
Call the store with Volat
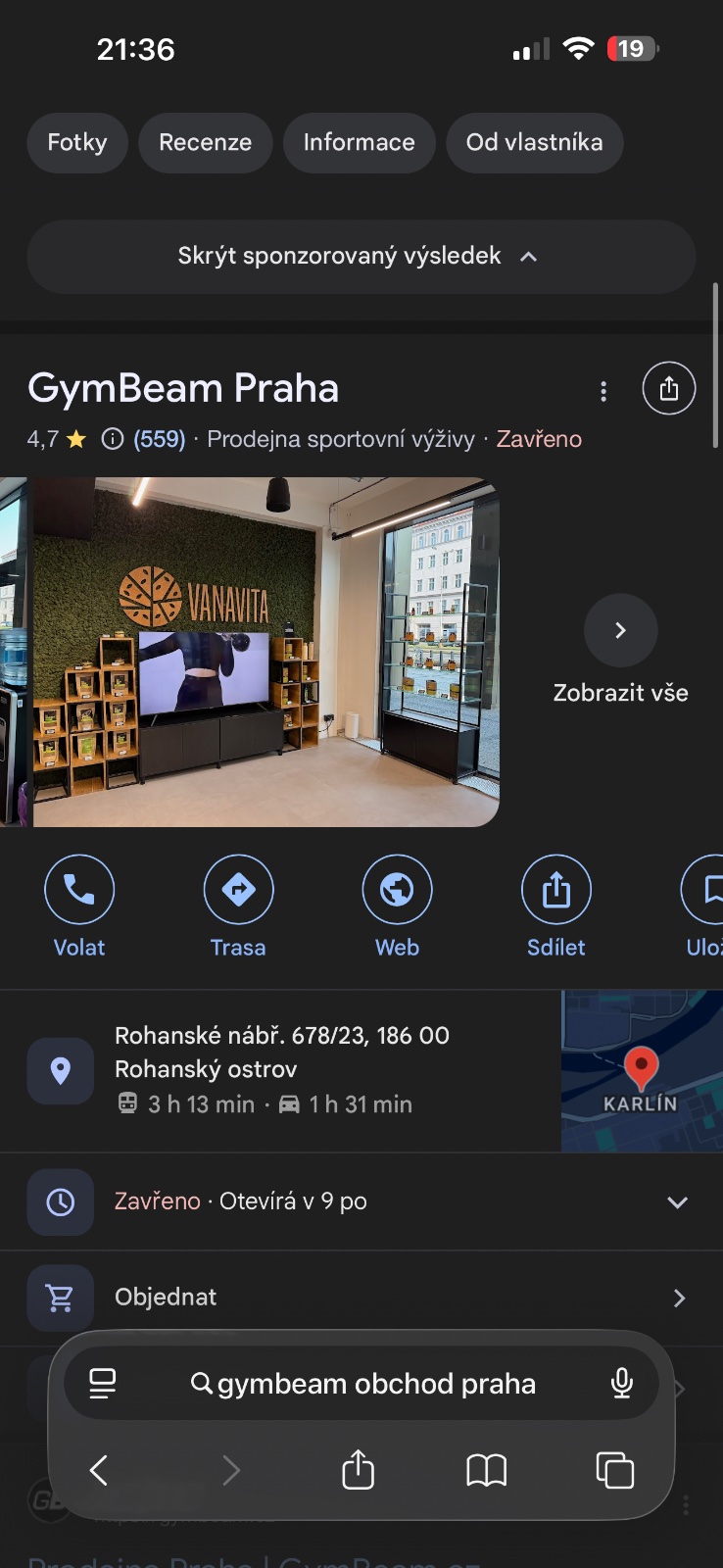click(x=79, y=906)
